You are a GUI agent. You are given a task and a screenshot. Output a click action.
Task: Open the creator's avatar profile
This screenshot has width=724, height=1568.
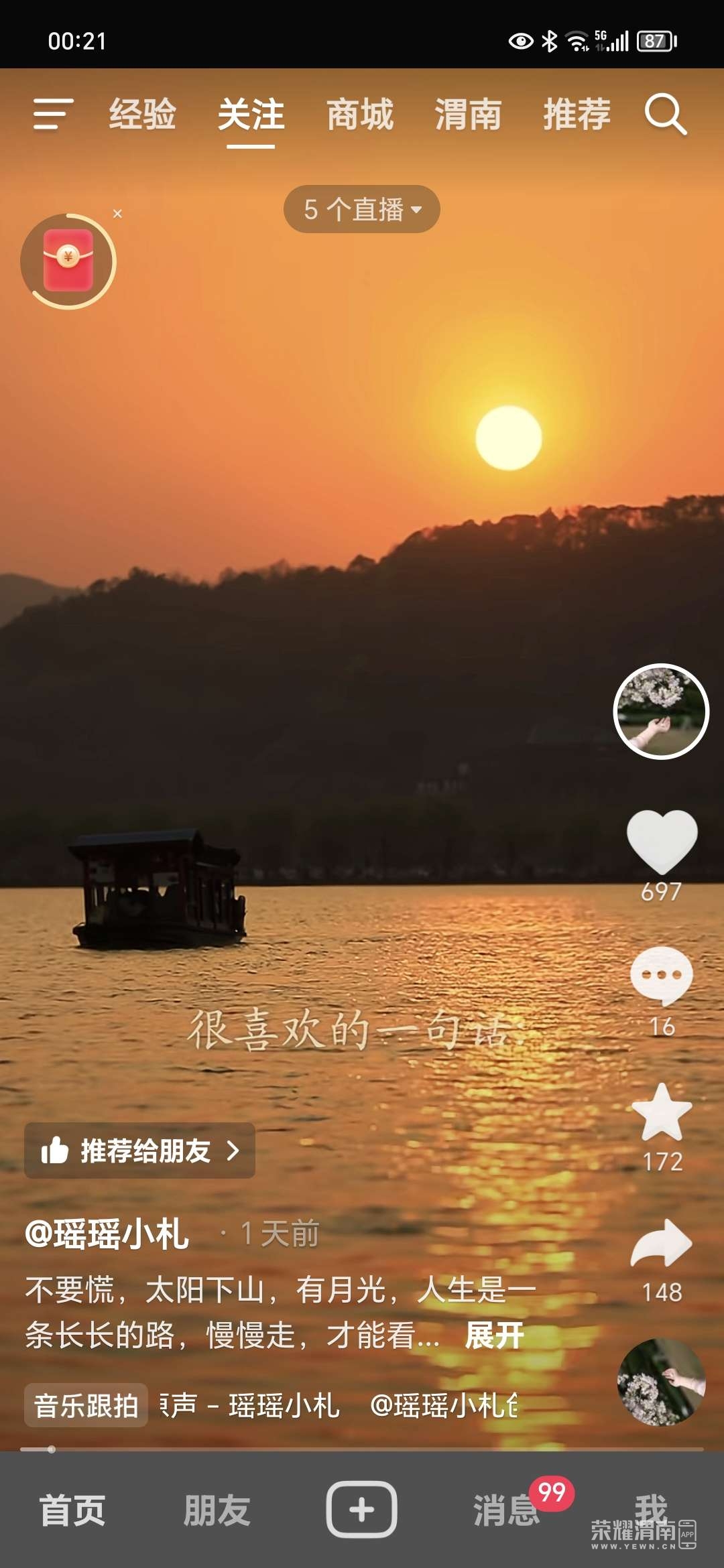click(661, 712)
